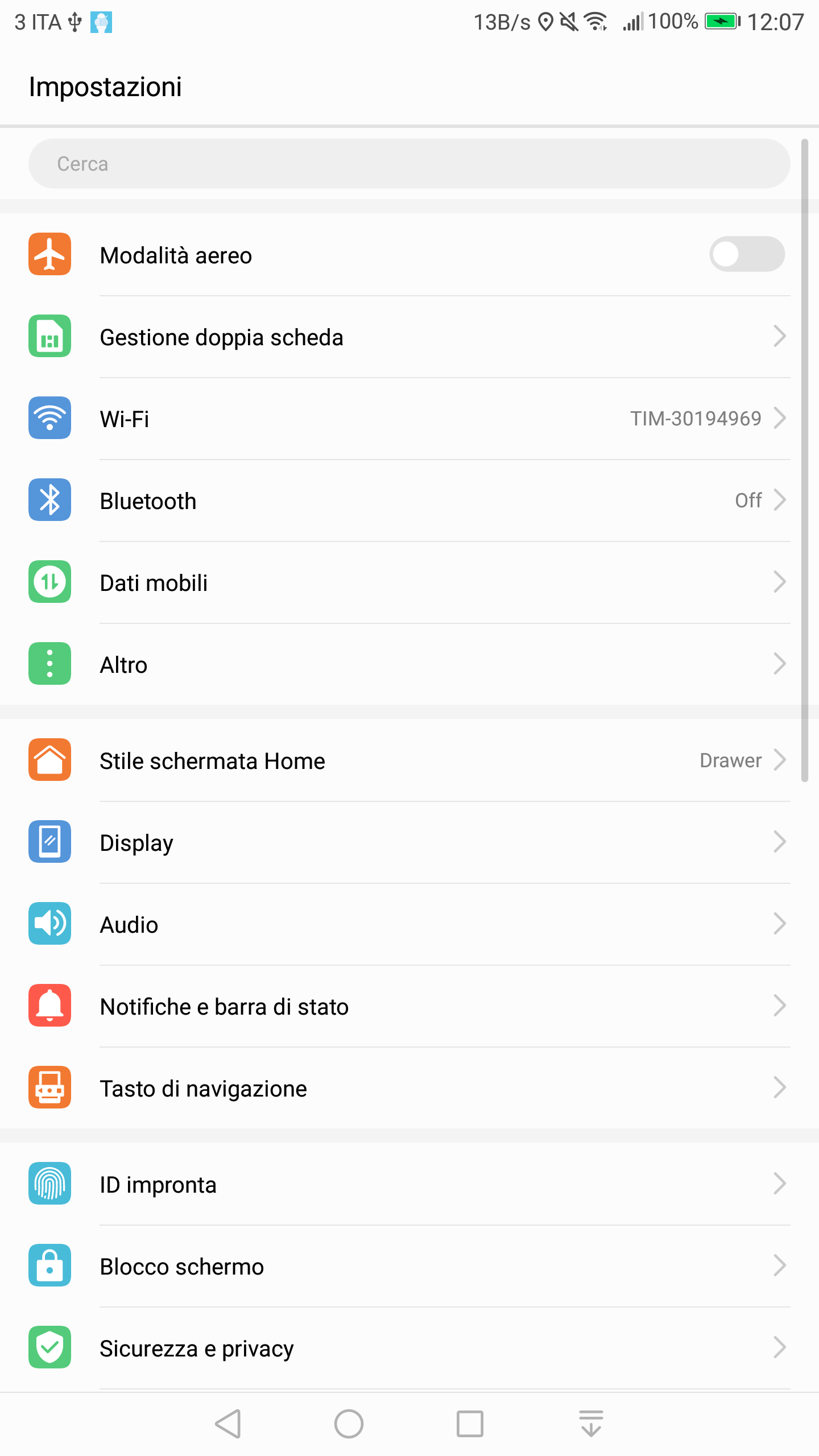819x1456 pixels.
Task: Open Gestione doppia scheda settings
Action: point(409,337)
